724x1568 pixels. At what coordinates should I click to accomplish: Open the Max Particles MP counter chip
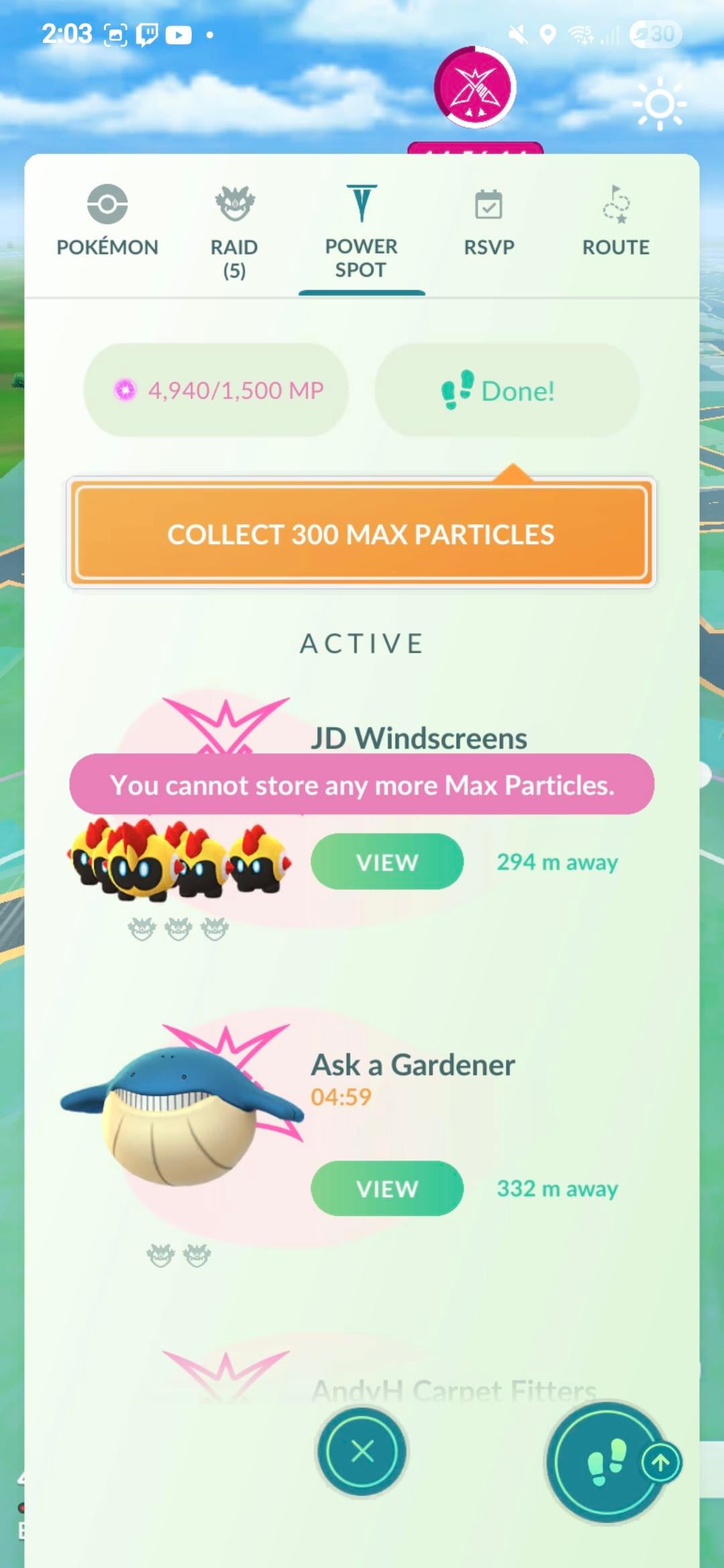(x=216, y=391)
